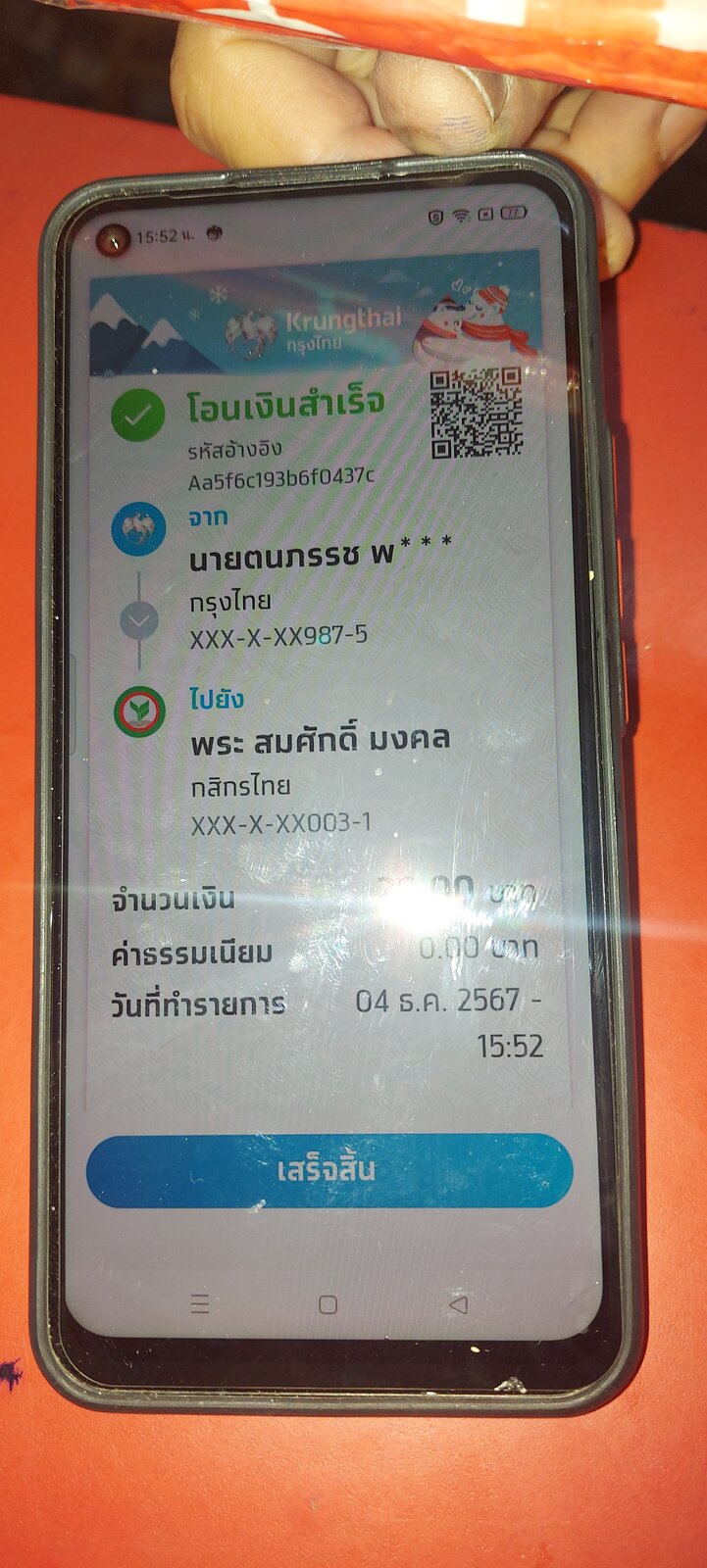Open recent apps from navigation bar
This screenshot has height=1568, width=707.
[200, 1303]
